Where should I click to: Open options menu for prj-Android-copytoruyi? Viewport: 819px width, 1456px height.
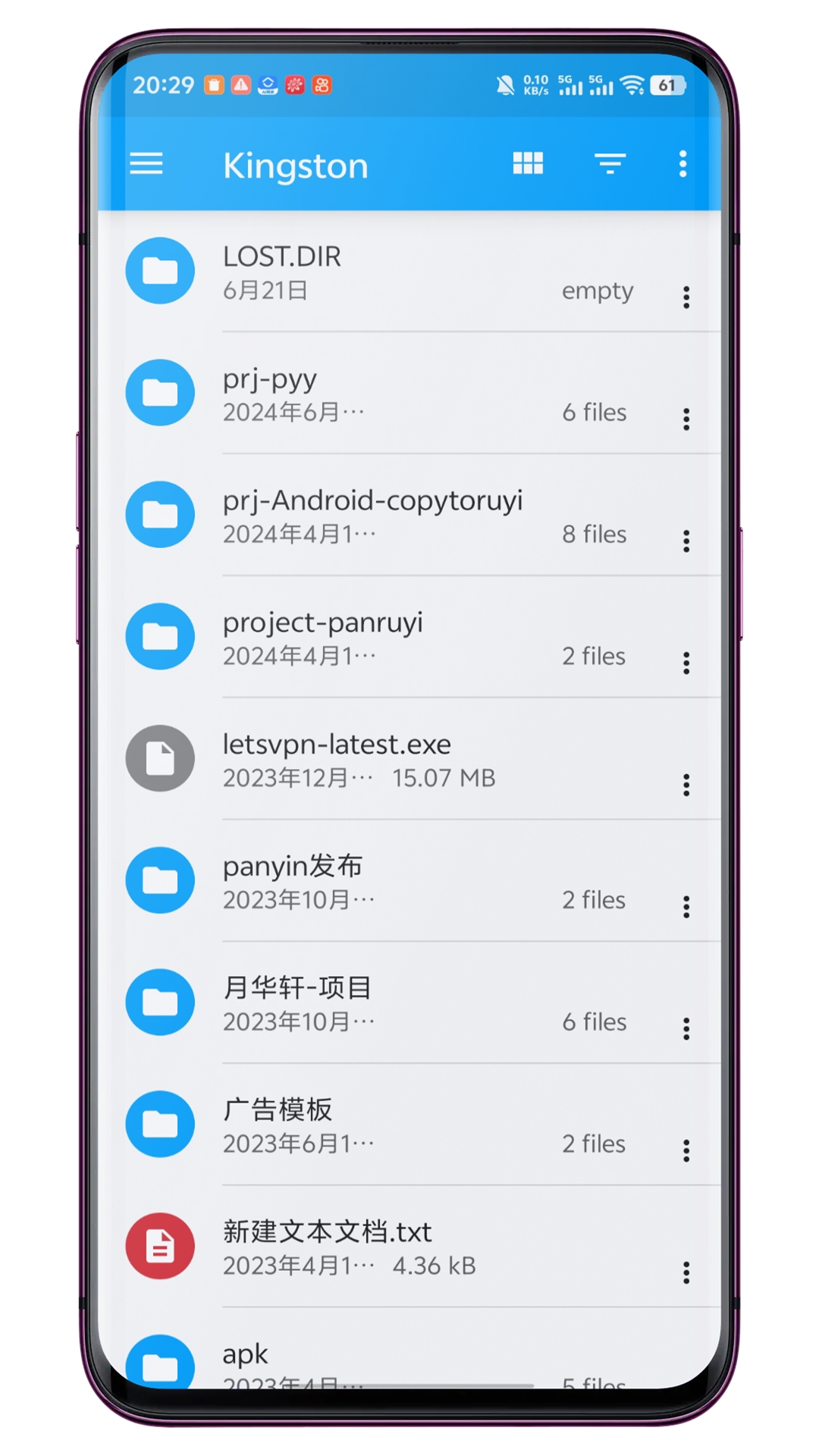click(686, 541)
